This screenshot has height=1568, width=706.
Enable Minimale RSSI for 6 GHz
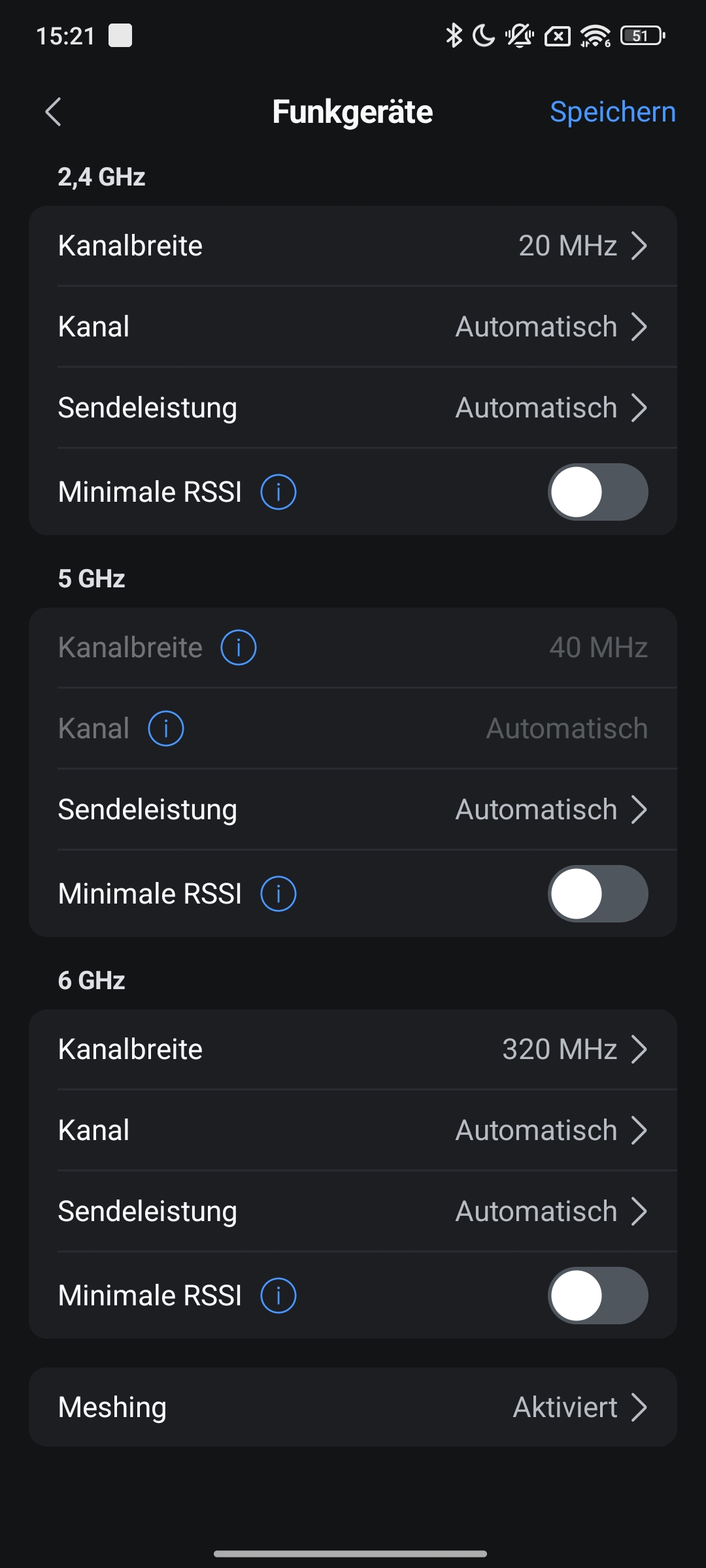click(x=597, y=1296)
